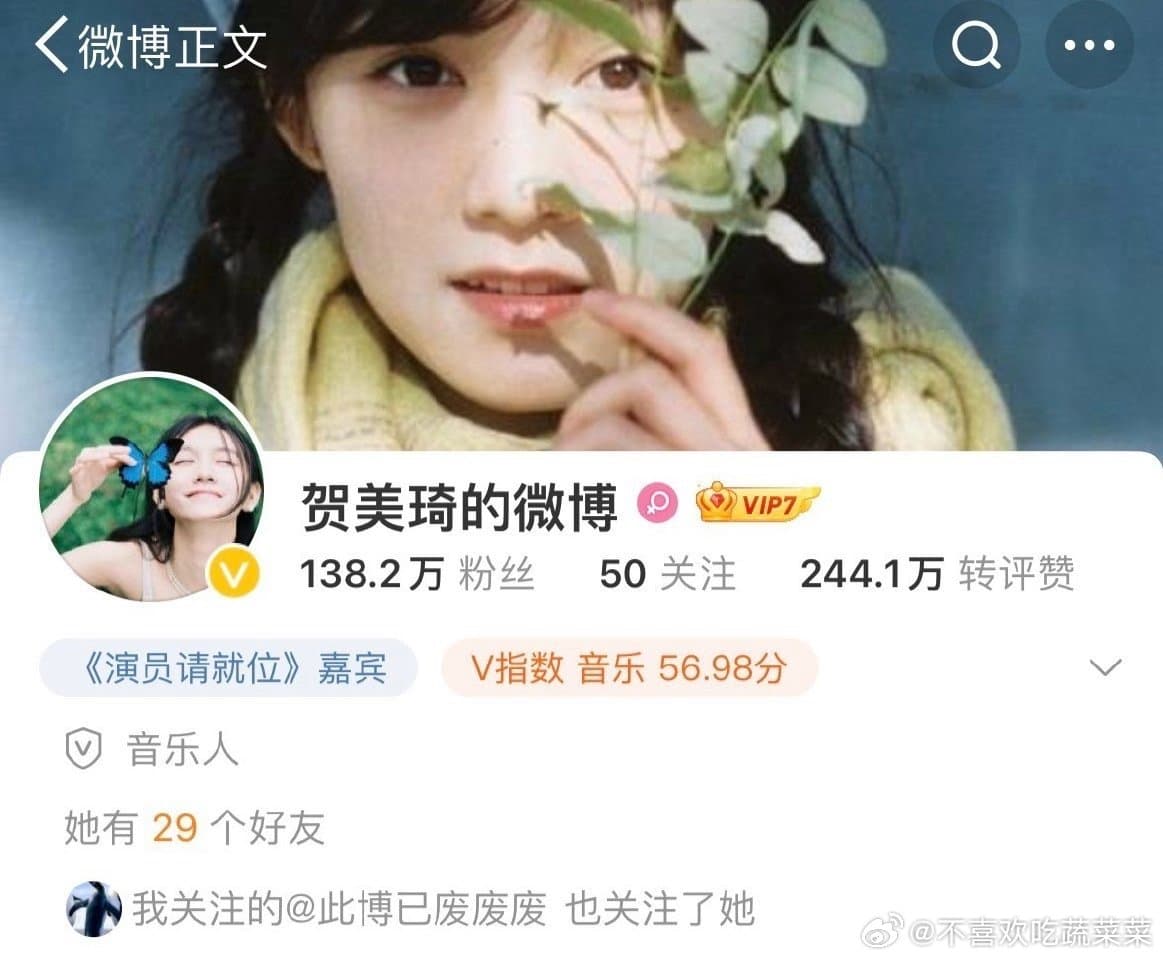This screenshot has width=1163, height=960.
Task: View her 29 个好友 list
Action: [x=195, y=828]
